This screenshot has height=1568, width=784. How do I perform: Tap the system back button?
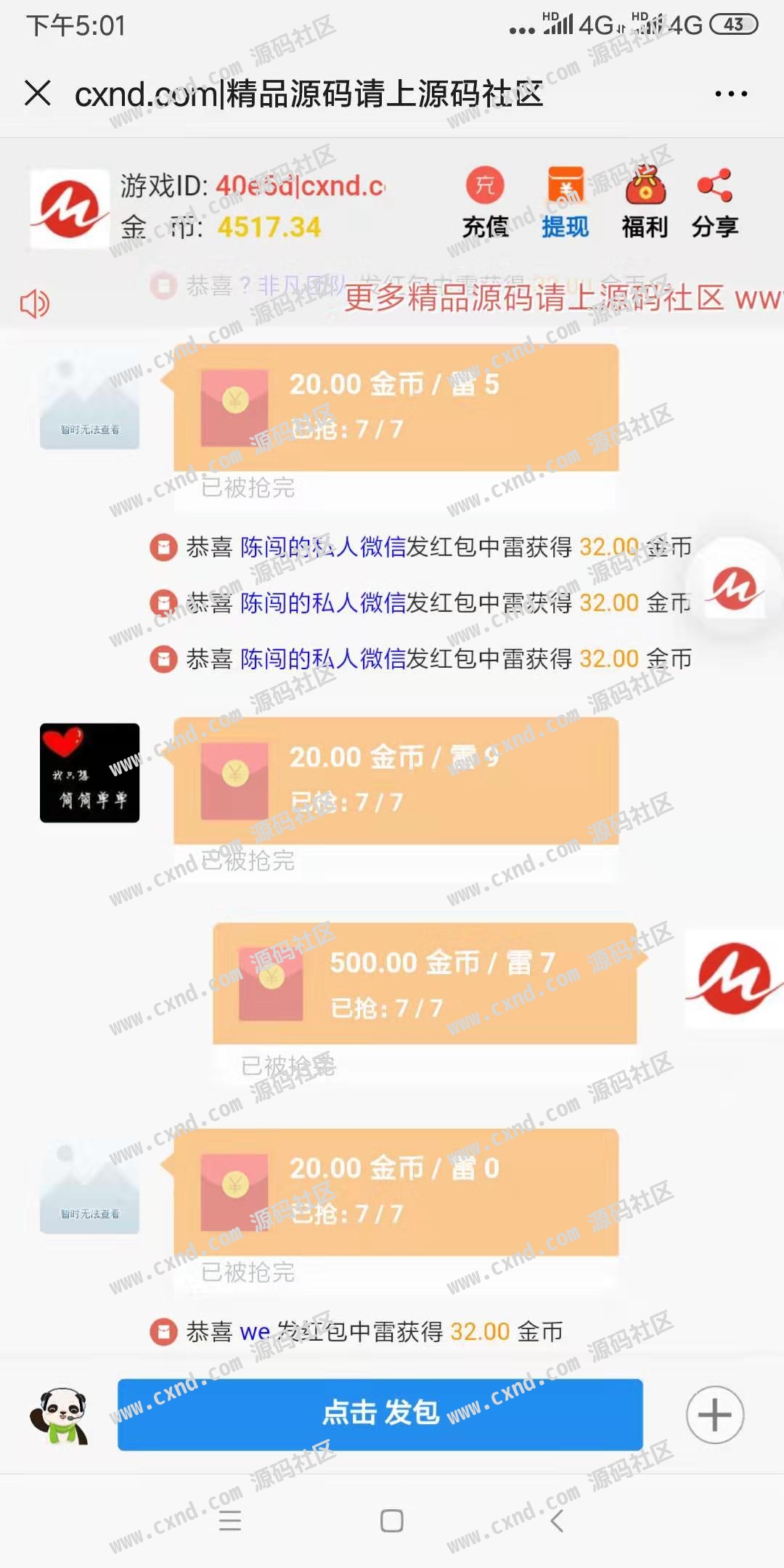click(557, 1520)
